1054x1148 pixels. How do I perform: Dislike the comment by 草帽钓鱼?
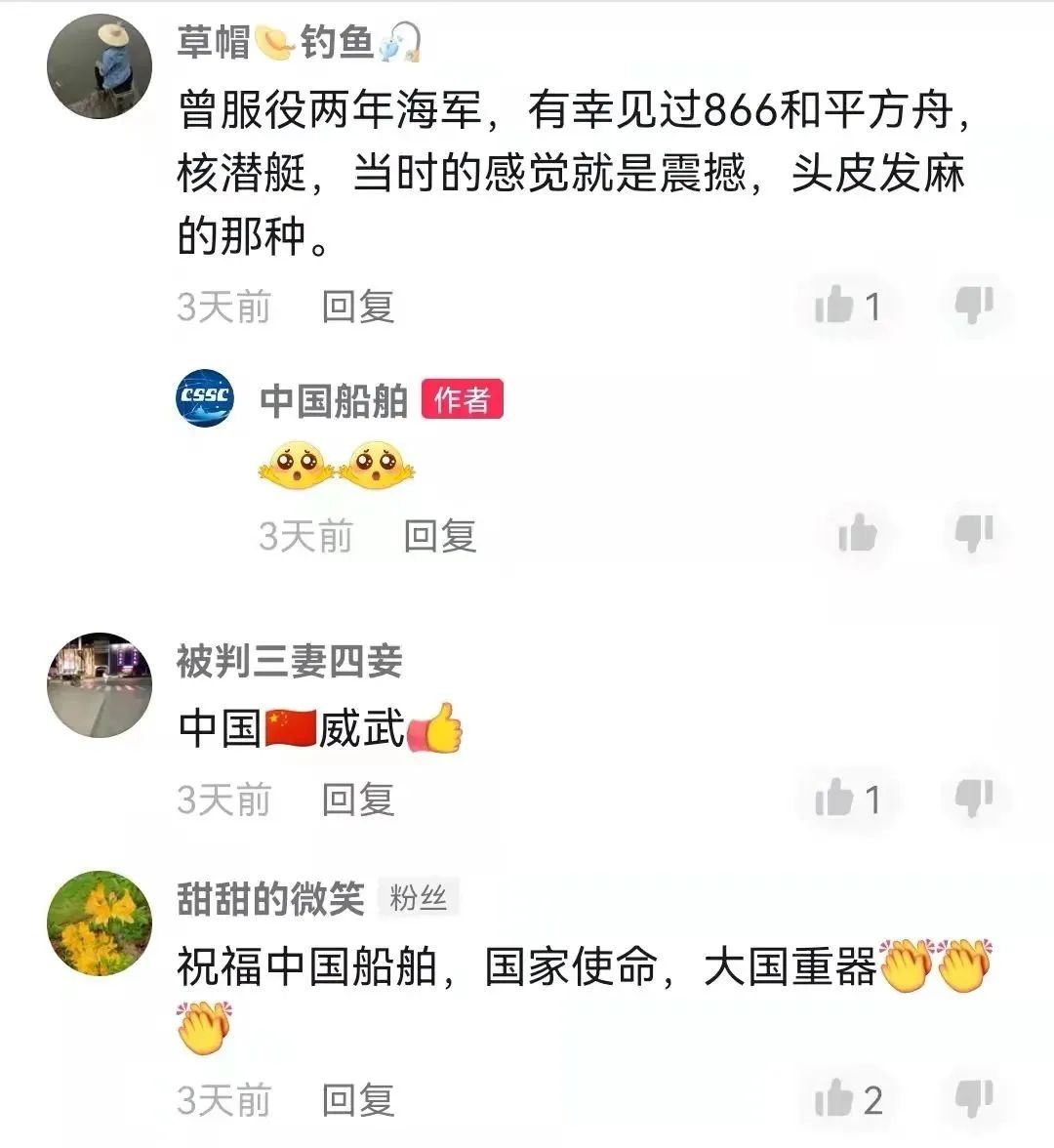pos(974,305)
